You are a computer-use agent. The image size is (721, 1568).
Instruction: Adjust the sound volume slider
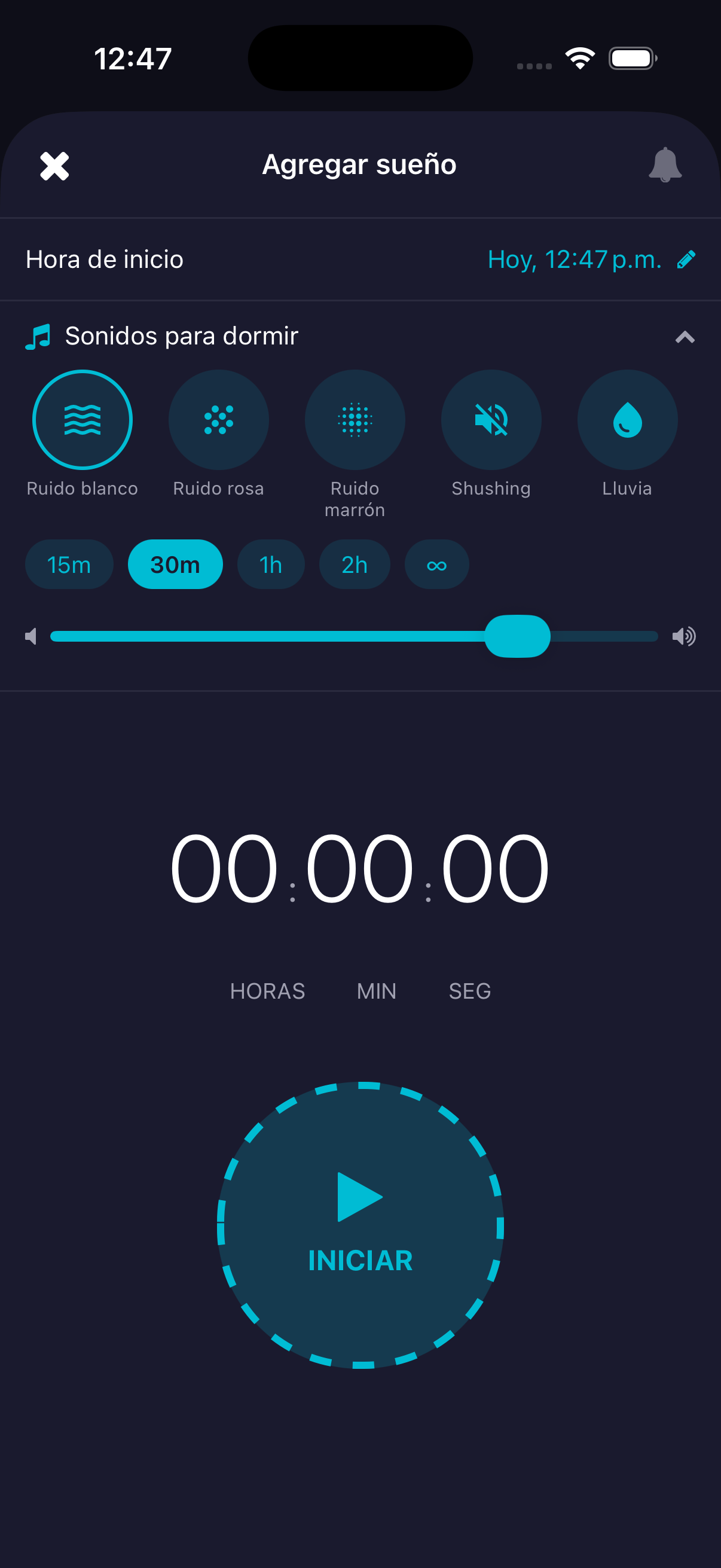[x=518, y=636]
